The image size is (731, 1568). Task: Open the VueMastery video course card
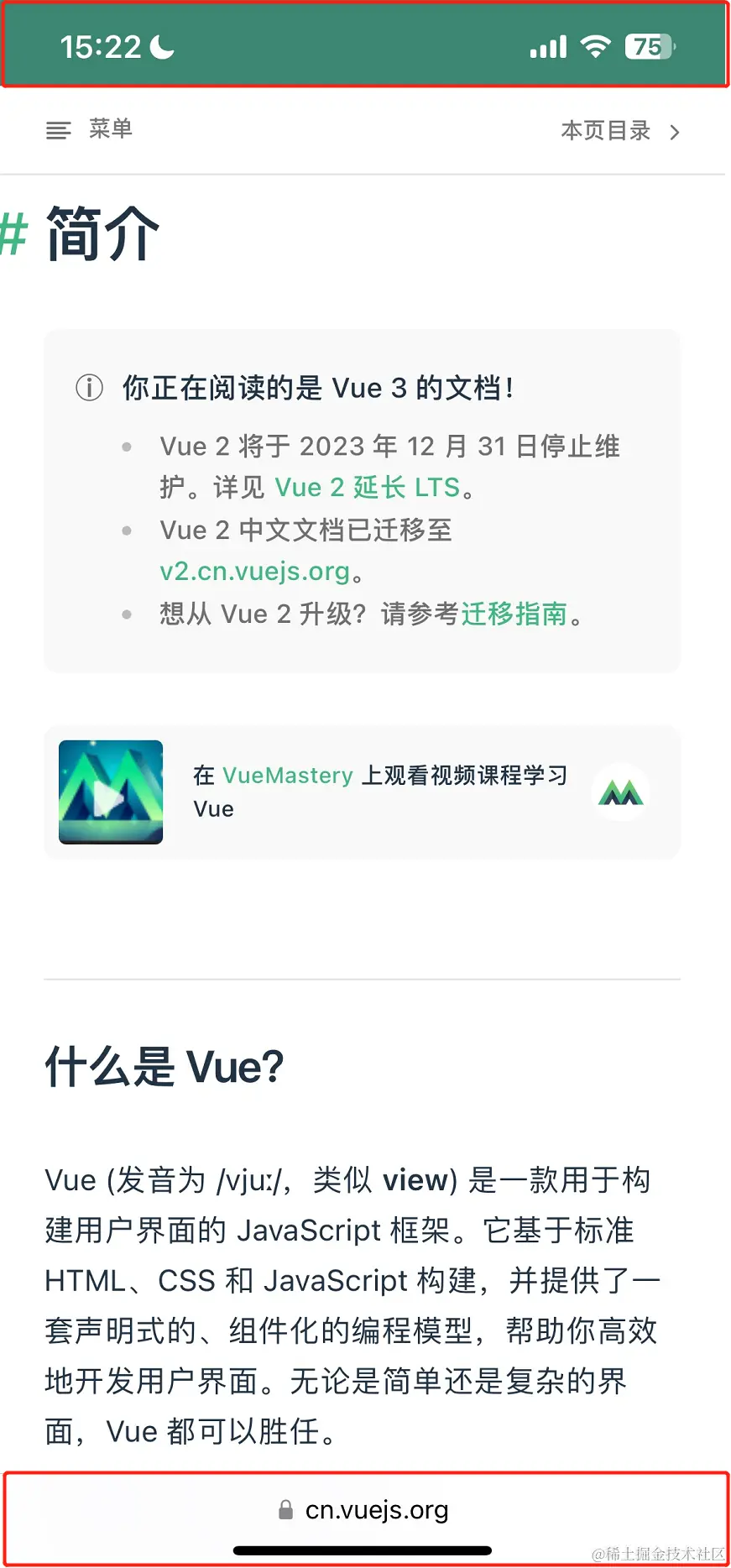(362, 792)
